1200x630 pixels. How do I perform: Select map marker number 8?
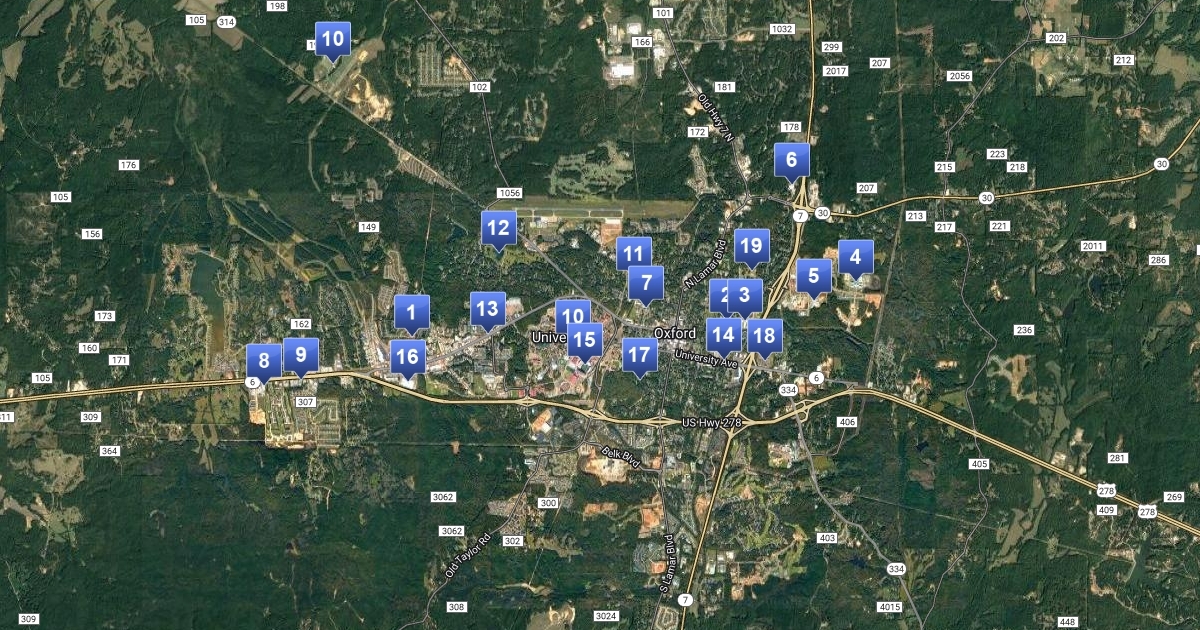pyautogui.click(x=264, y=361)
